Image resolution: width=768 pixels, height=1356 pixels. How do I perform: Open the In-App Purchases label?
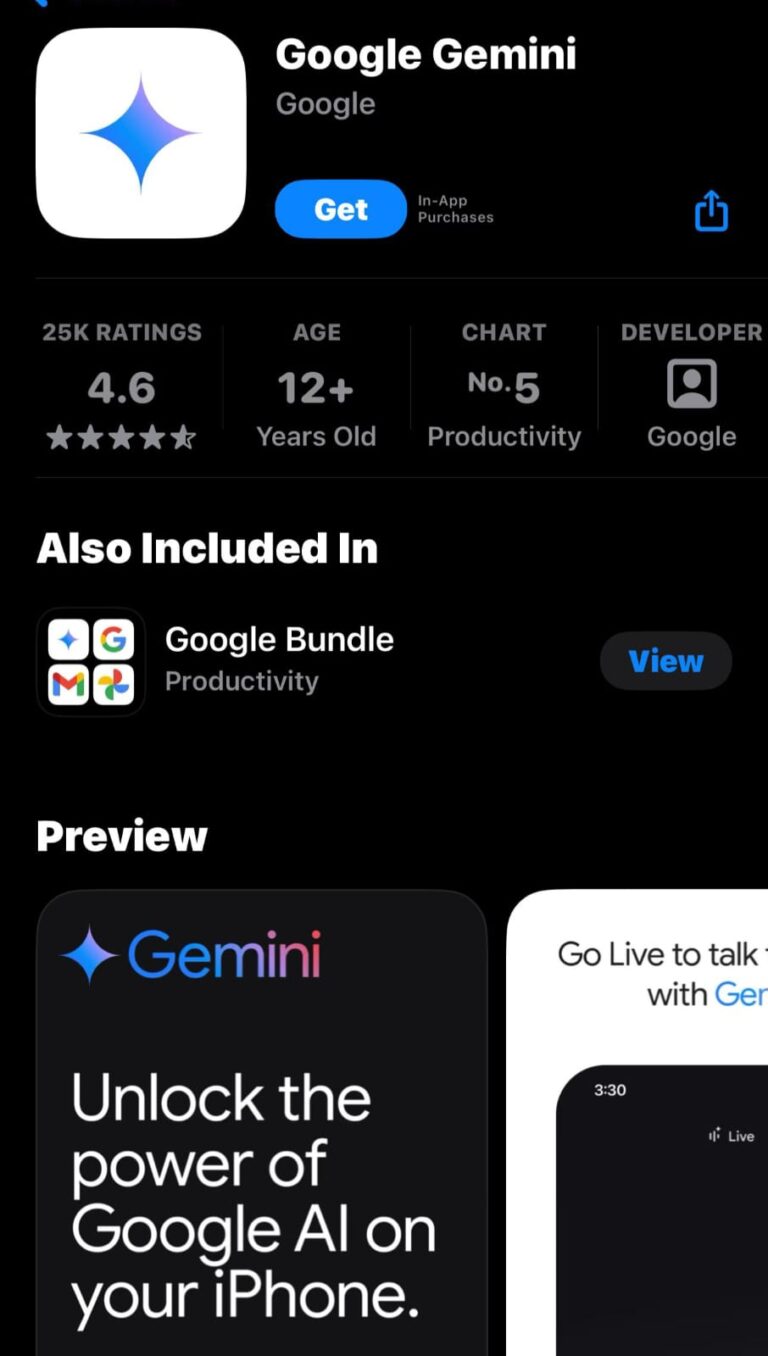[454, 209]
